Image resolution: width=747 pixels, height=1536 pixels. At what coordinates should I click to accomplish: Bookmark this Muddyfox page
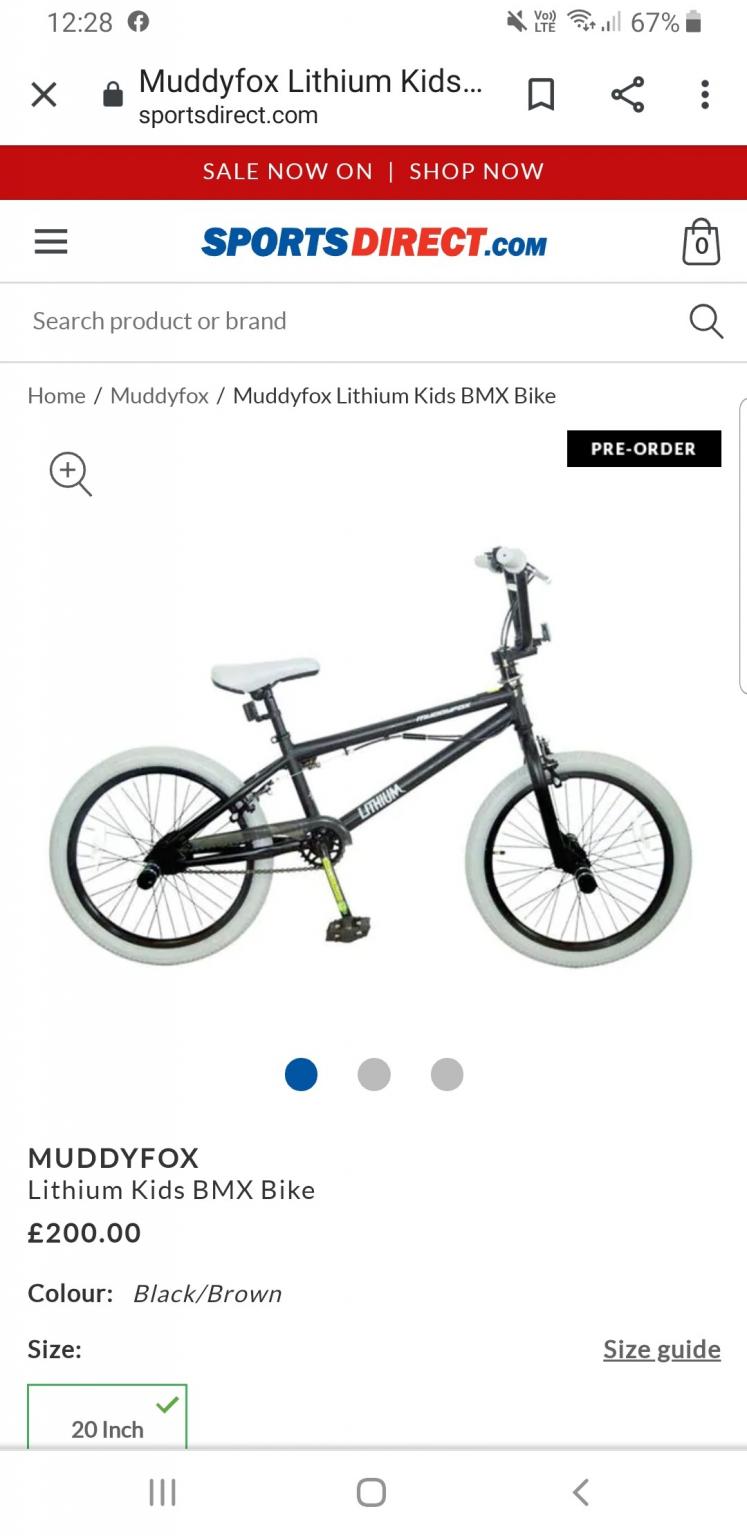coord(541,95)
